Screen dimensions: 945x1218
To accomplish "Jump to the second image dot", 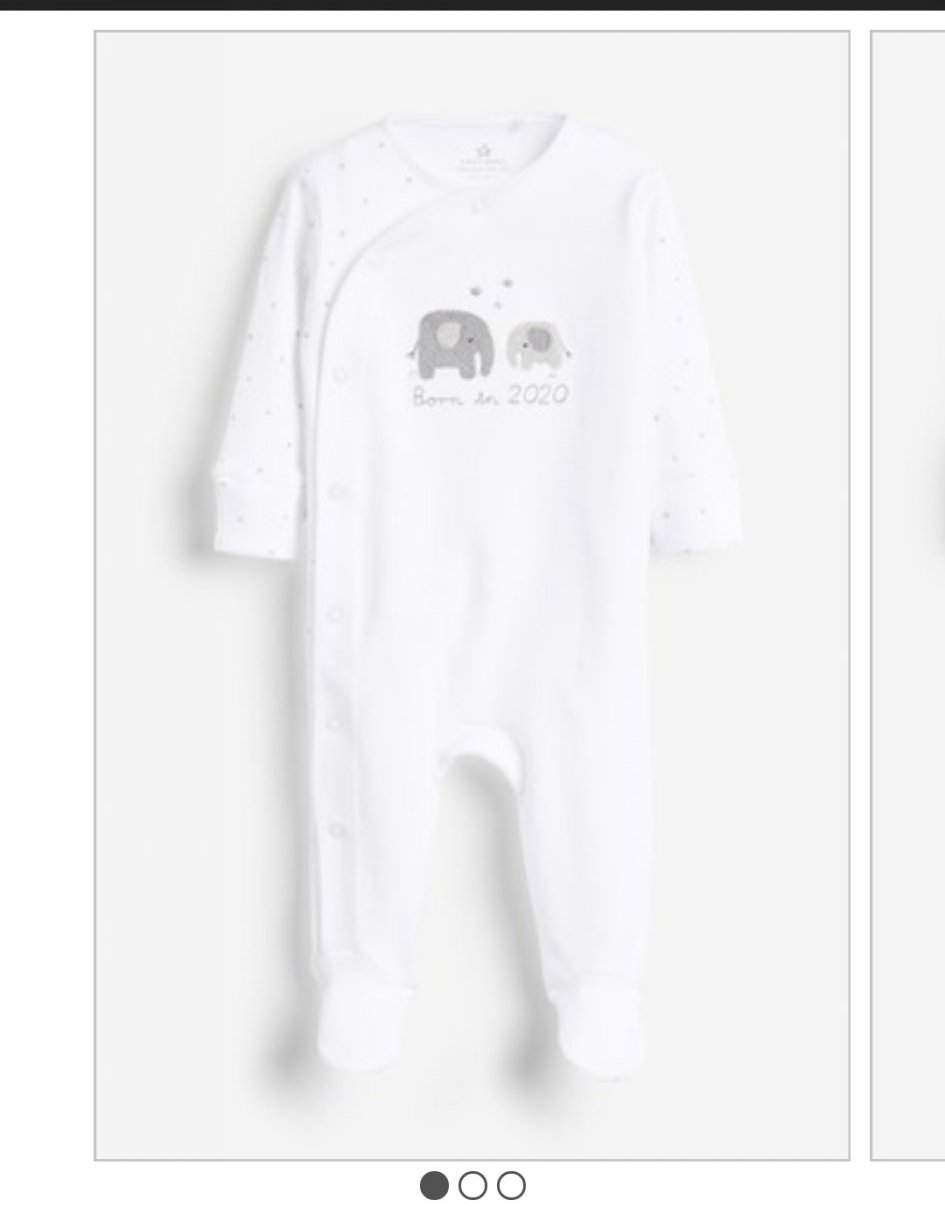I will (473, 1186).
